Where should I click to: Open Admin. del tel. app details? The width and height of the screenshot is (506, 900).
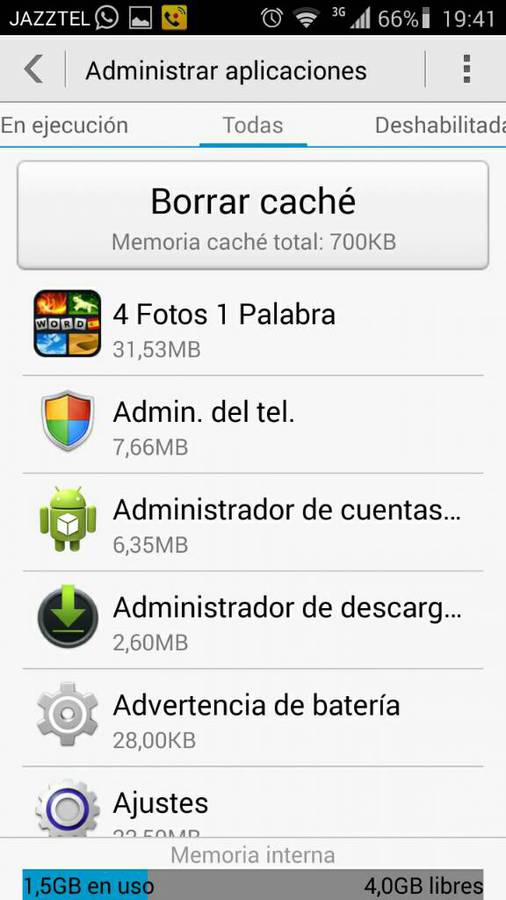[253, 425]
